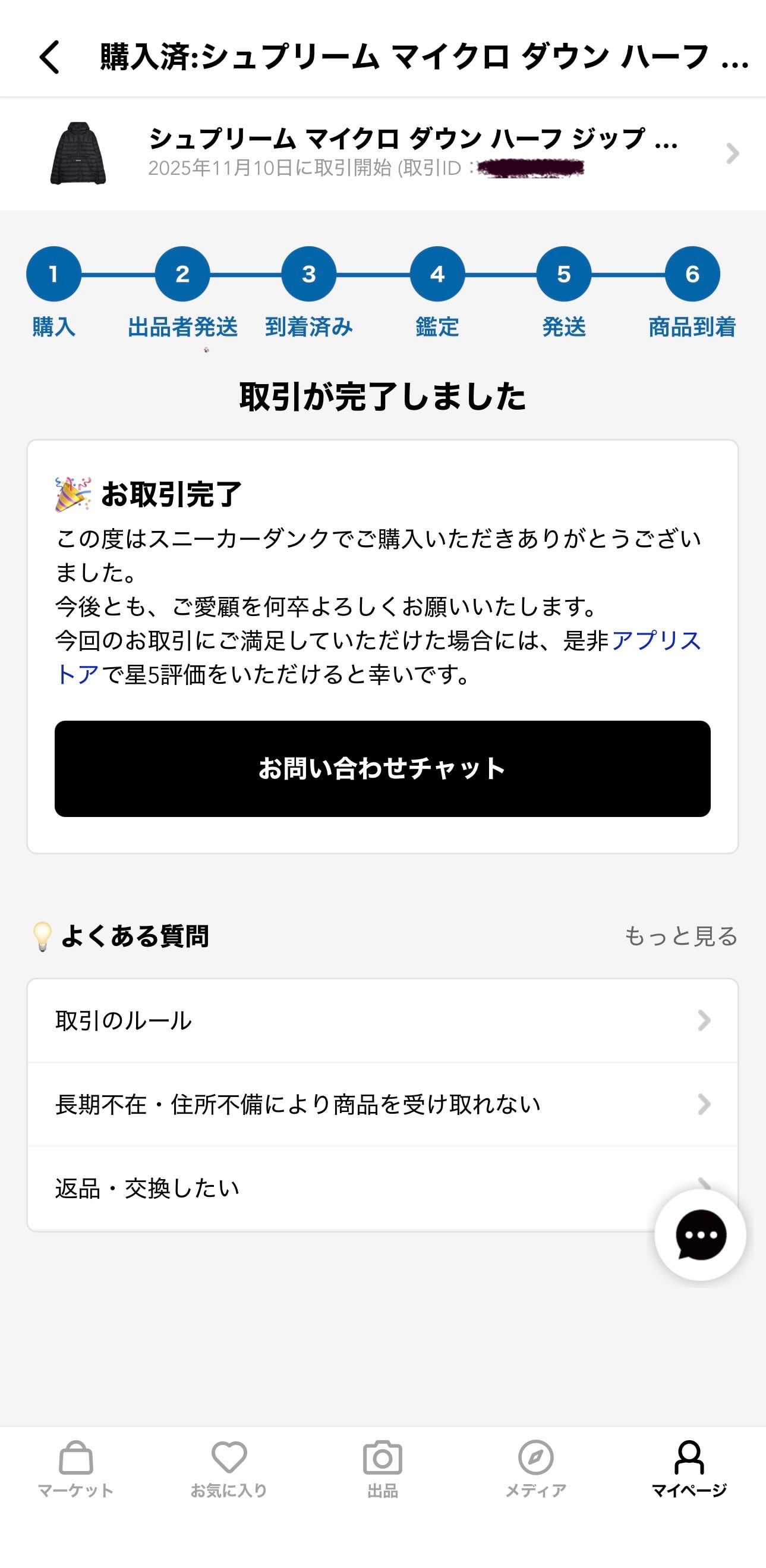Viewport: 766px width, 1568px height.
Task: Select the マイページ tab
Action: coord(689,1469)
